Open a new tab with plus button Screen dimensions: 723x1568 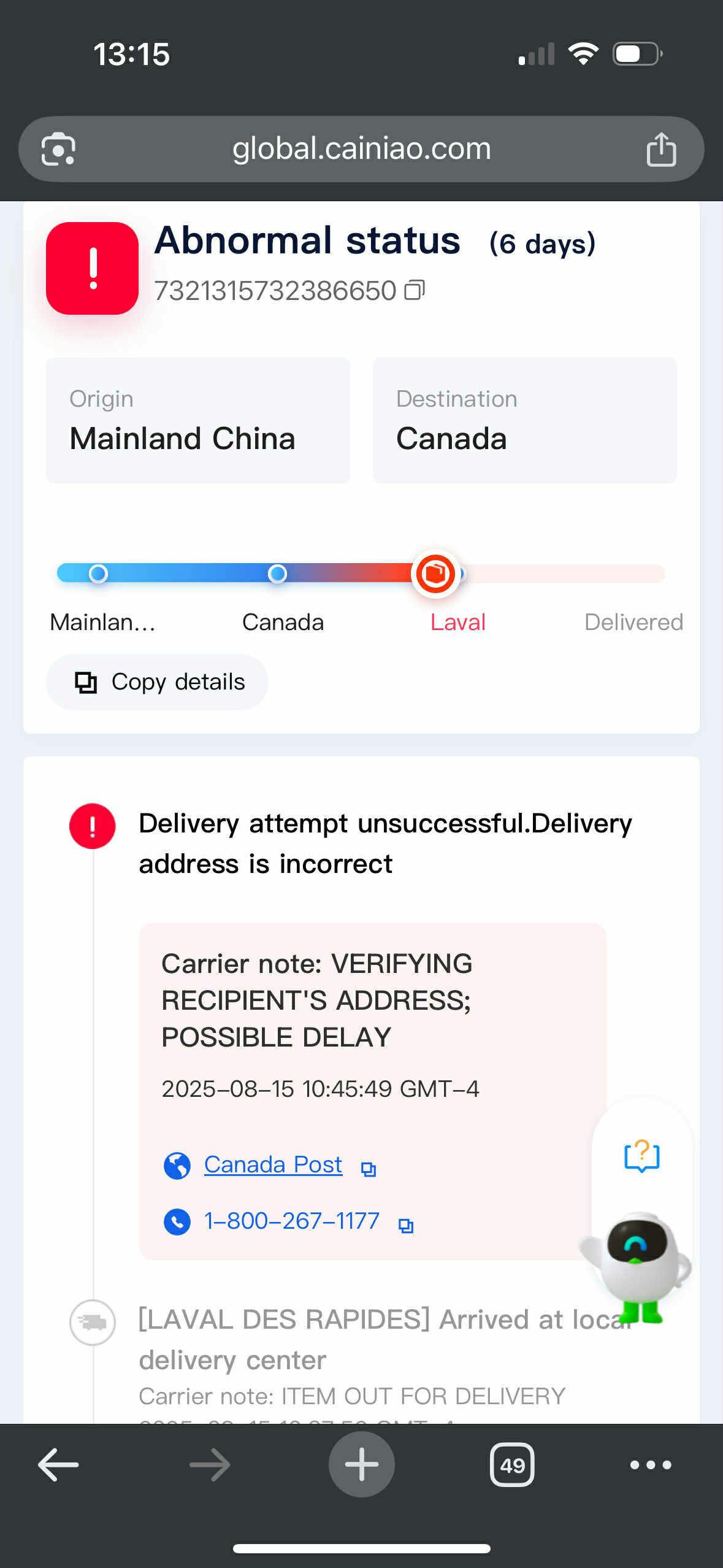361,1464
